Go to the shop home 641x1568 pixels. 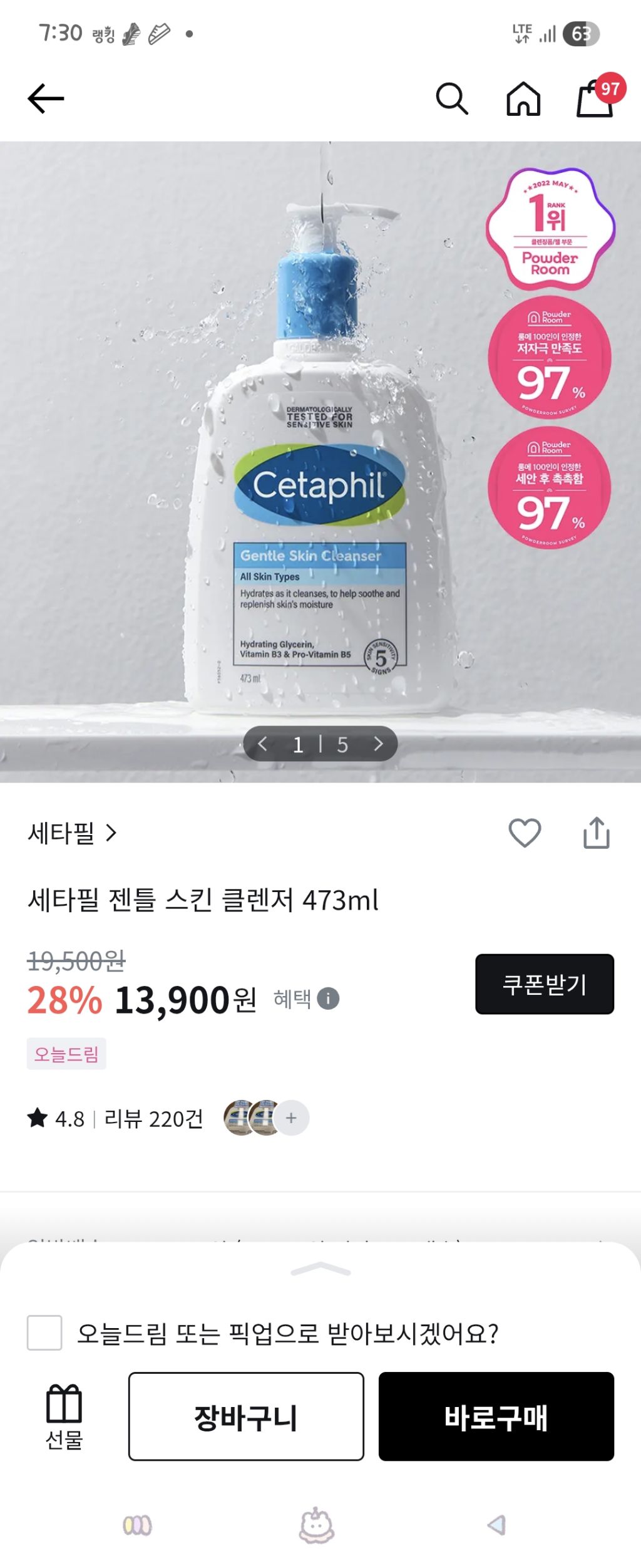(523, 99)
